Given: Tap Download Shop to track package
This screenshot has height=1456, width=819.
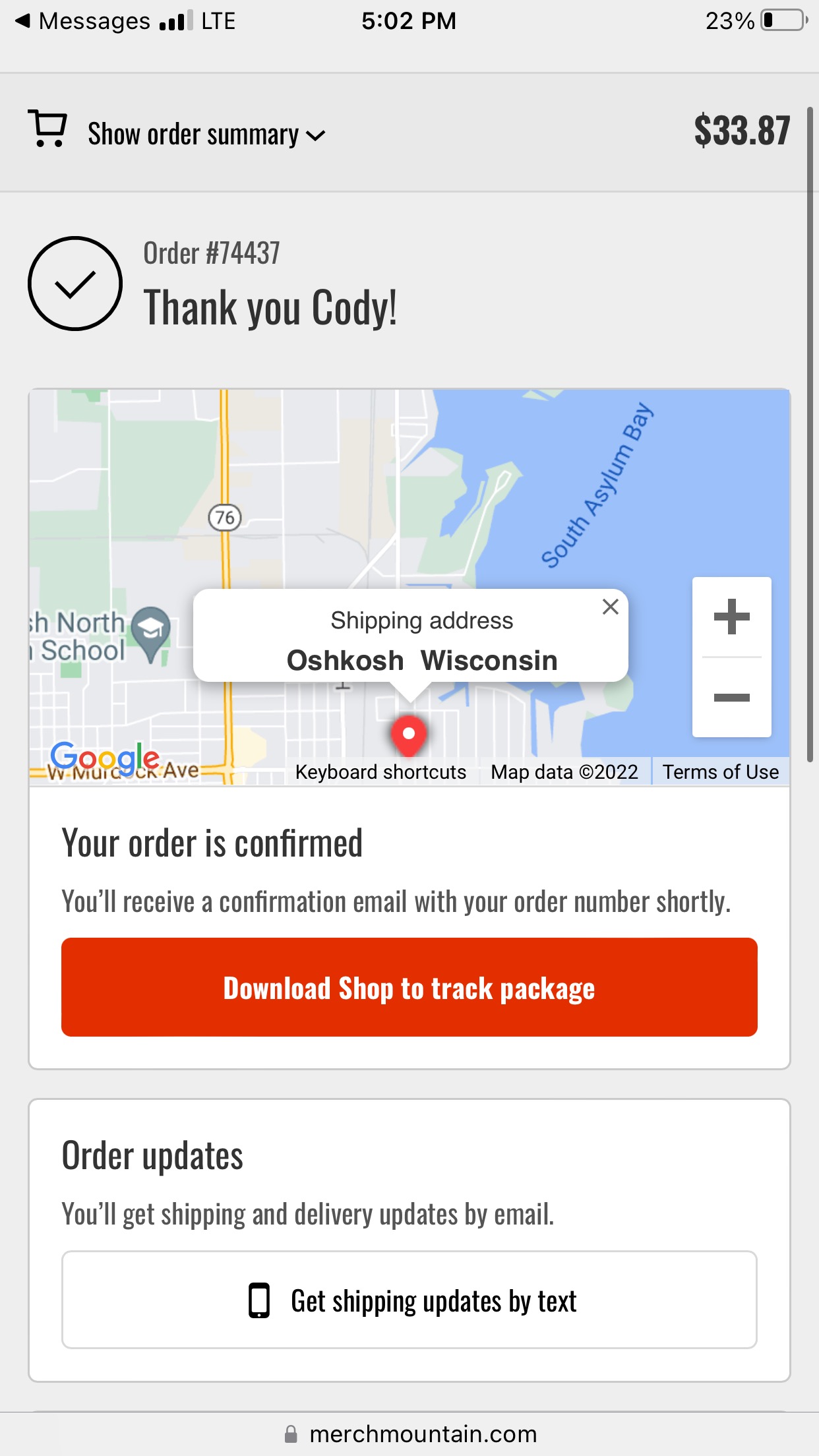Looking at the screenshot, I should 409,987.
